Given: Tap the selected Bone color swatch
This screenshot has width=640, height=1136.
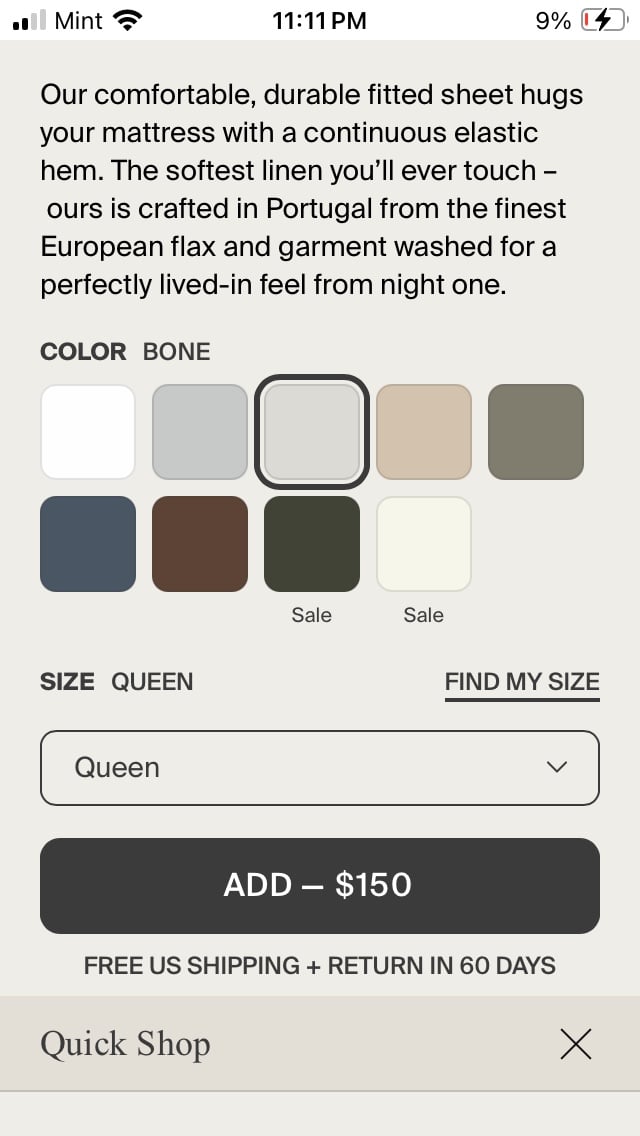Looking at the screenshot, I should (x=312, y=432).
